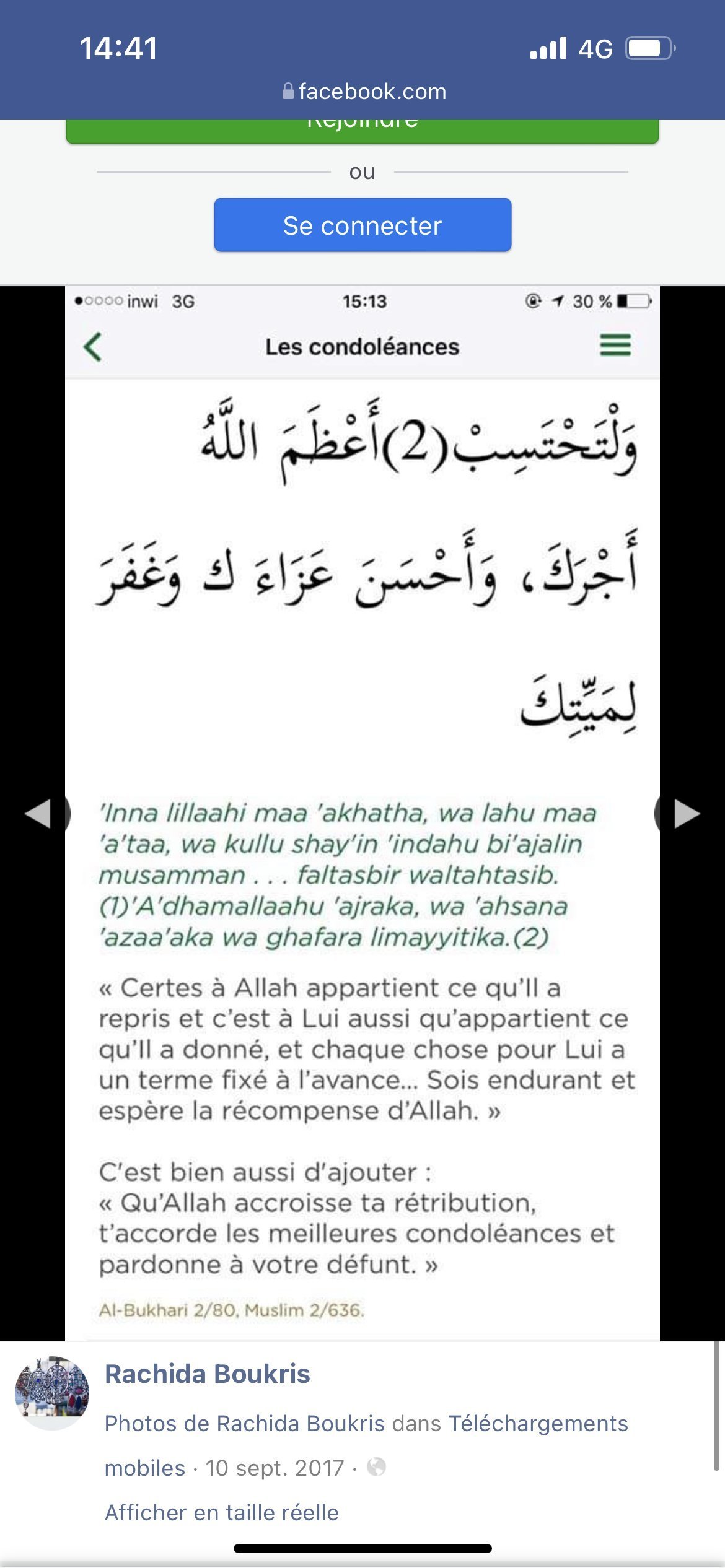Tap Afficher en taille réelle
The height and width of the screenshot is (1568, 725).
point(222,1512)
